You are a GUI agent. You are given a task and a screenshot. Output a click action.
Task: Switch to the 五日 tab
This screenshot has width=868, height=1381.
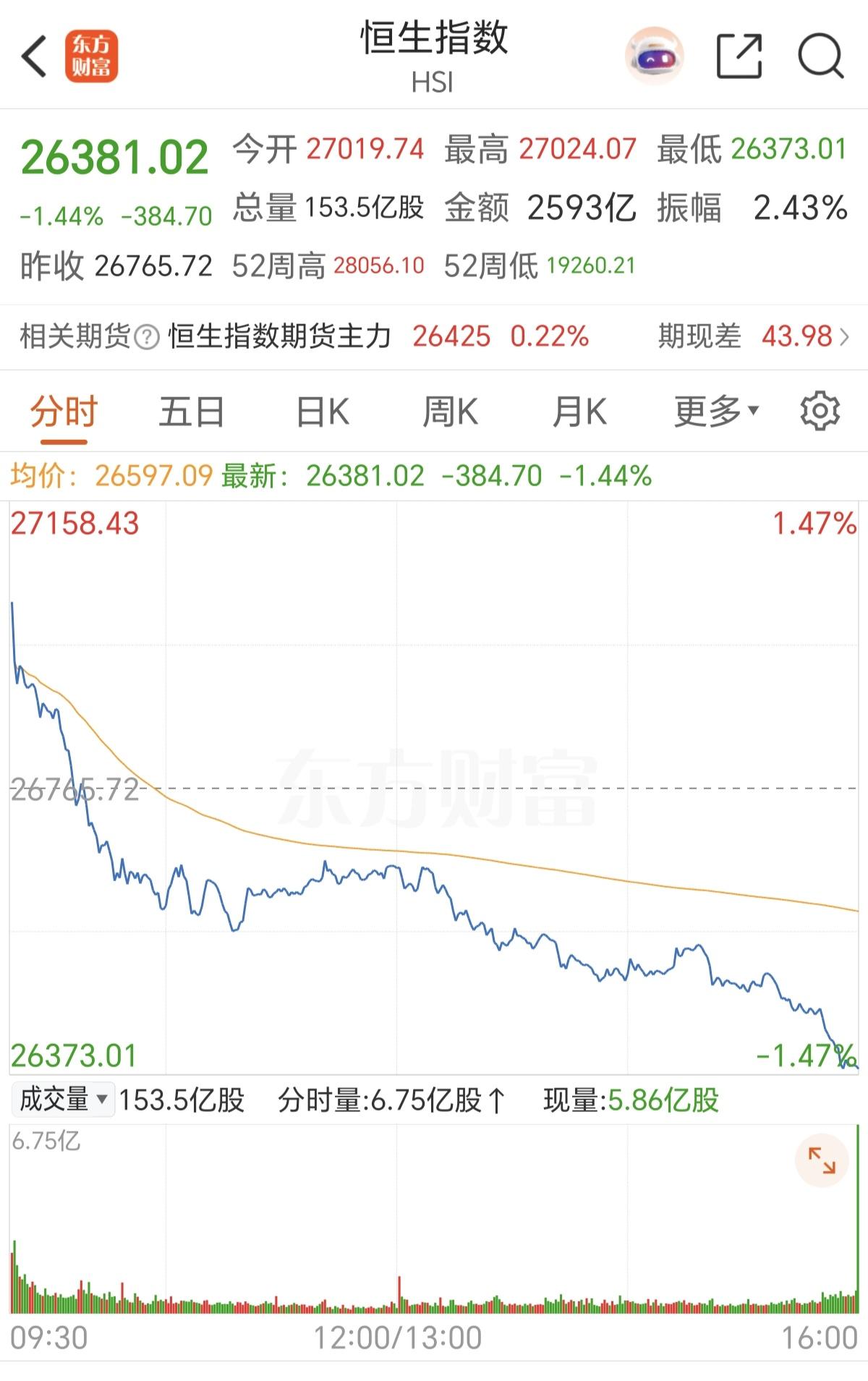coord(191,411)
